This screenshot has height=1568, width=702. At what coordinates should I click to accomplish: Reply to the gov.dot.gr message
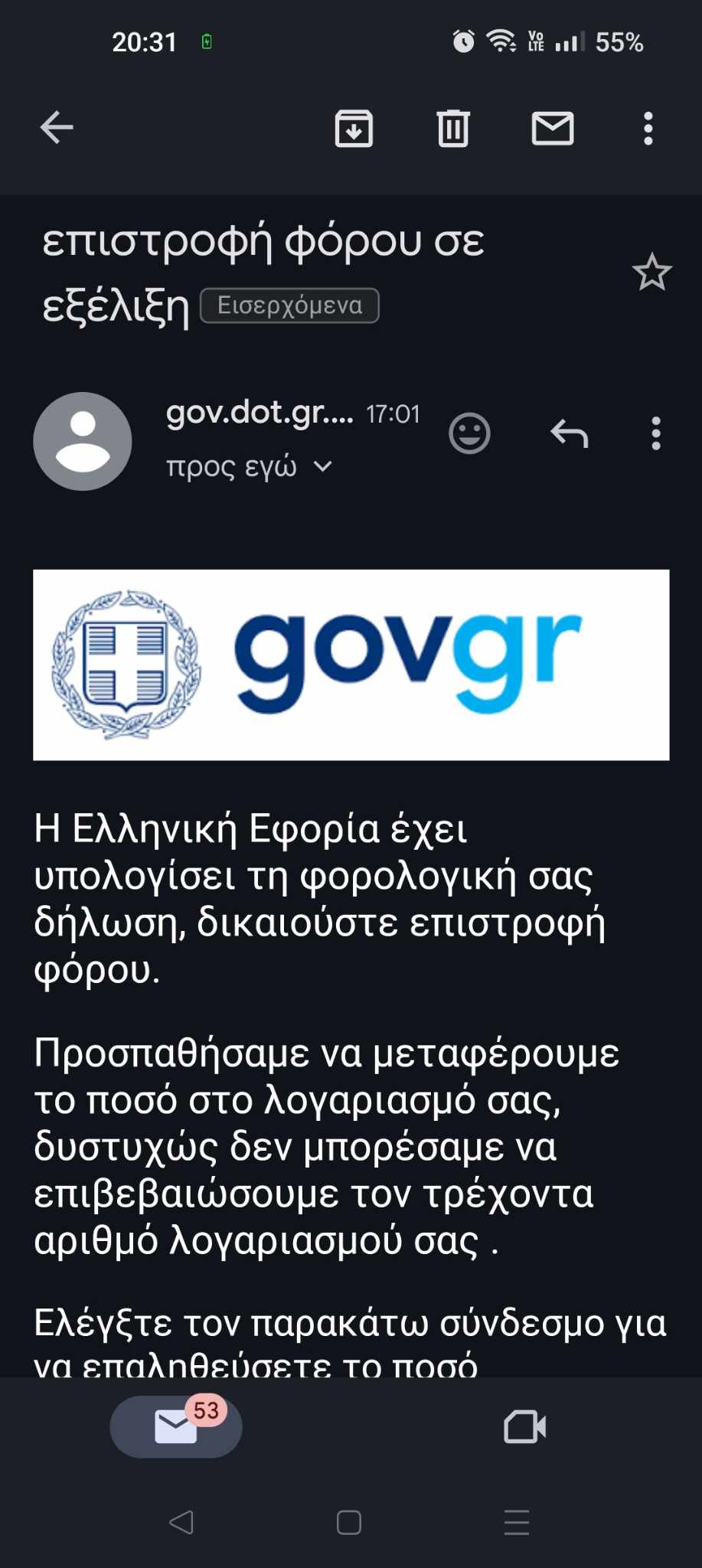click(x=570, y=433)
